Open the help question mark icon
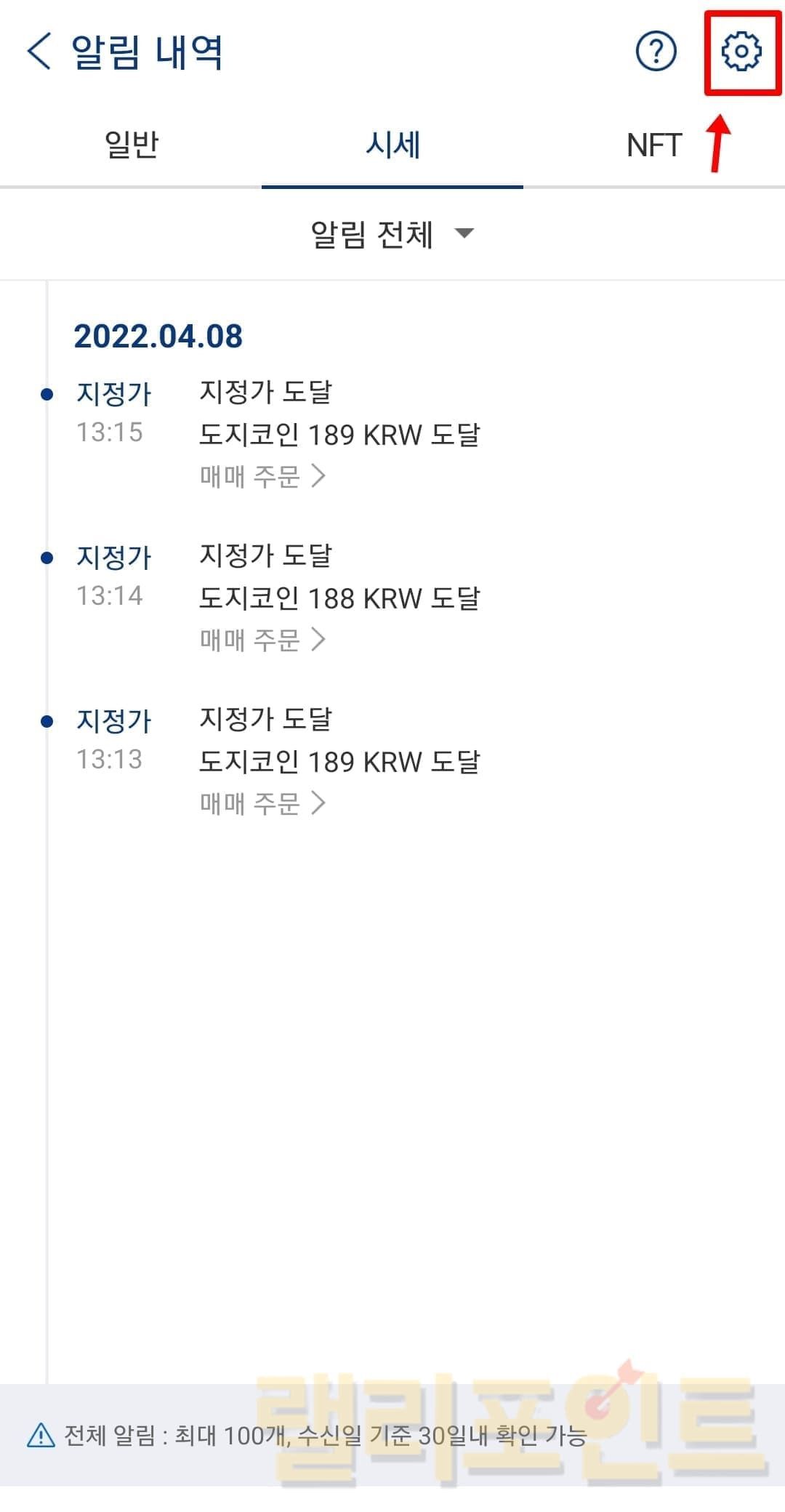The height and width of the screenshot is (1512, 785). [x=656, y=52]
